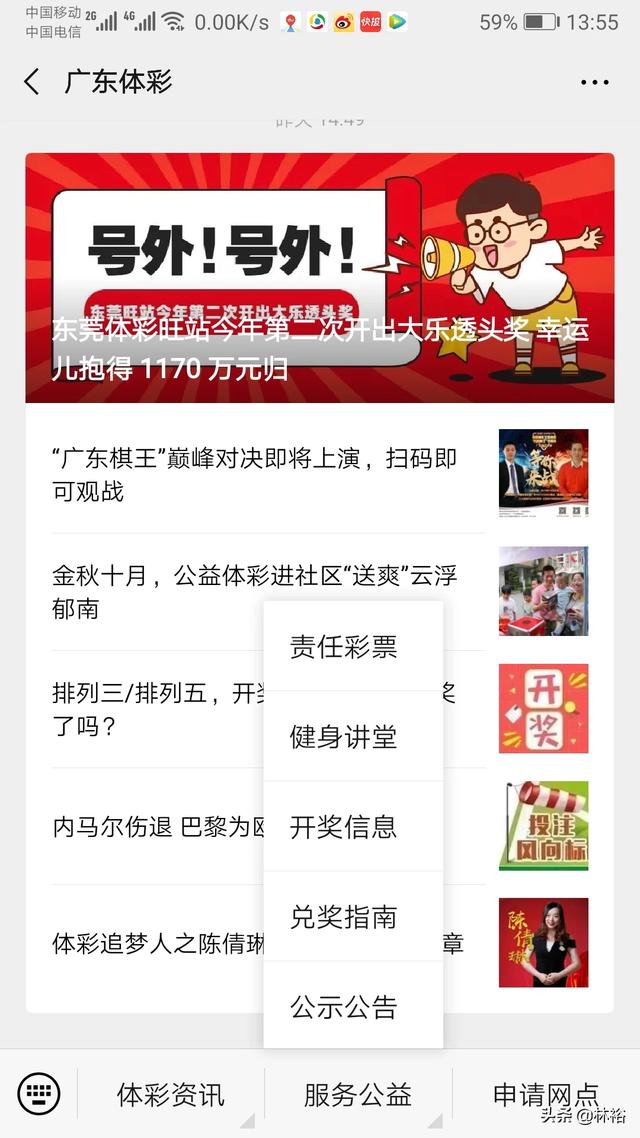Open the three-dot overflow menu
Image resolution: width=640 pixels, height=1138 pixels.
pyautogui.click(x=594, y=82)
